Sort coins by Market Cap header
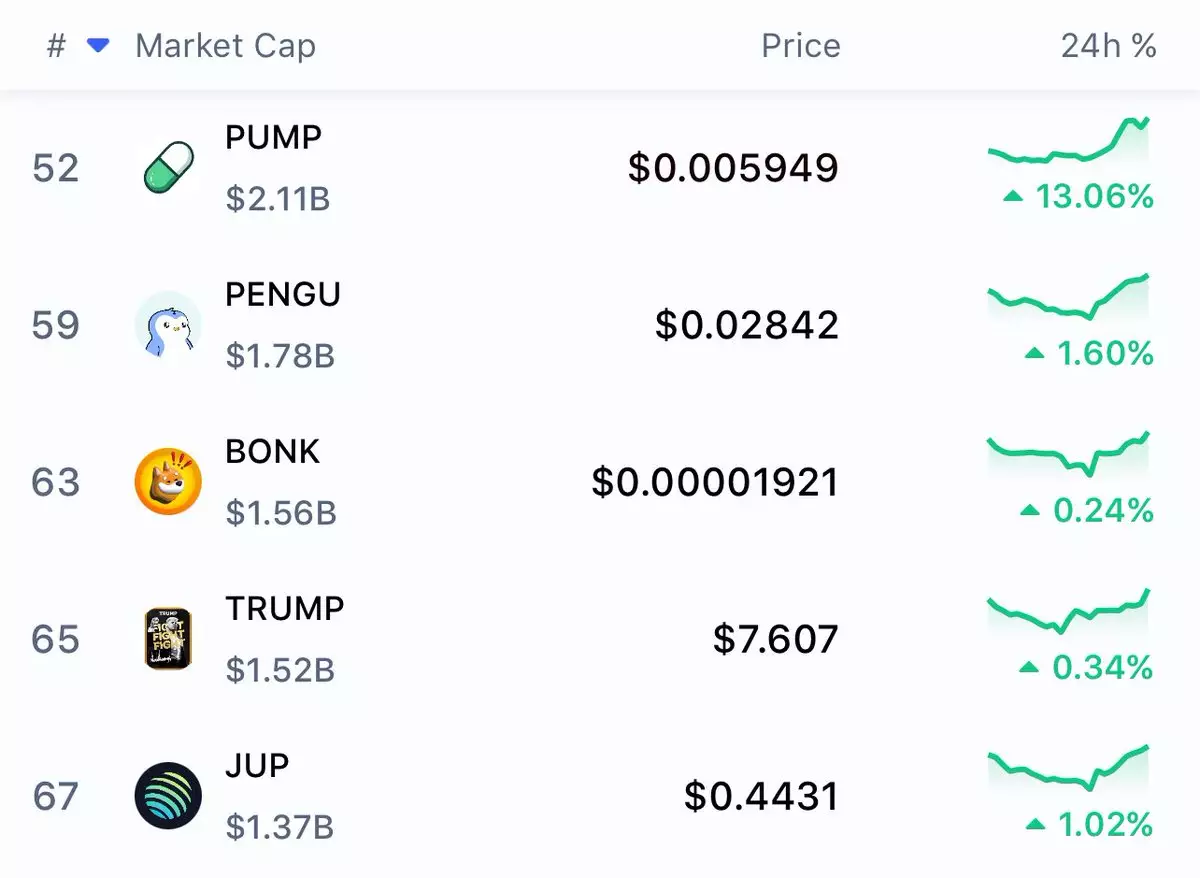This screenshot has width=1200, height=878. click(x=225, y=46)
